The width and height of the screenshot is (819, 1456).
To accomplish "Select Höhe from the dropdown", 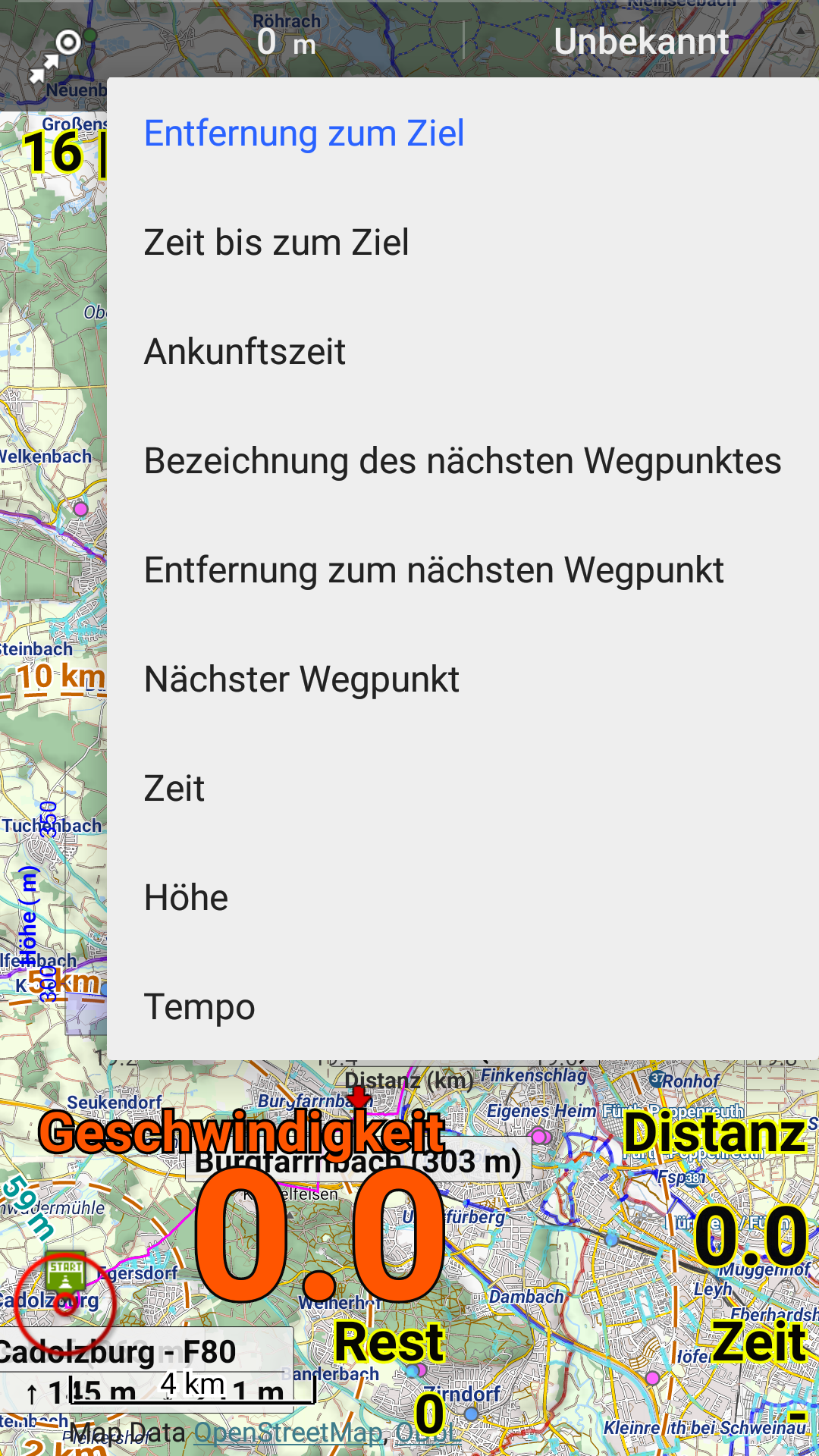I will [186, 898].
